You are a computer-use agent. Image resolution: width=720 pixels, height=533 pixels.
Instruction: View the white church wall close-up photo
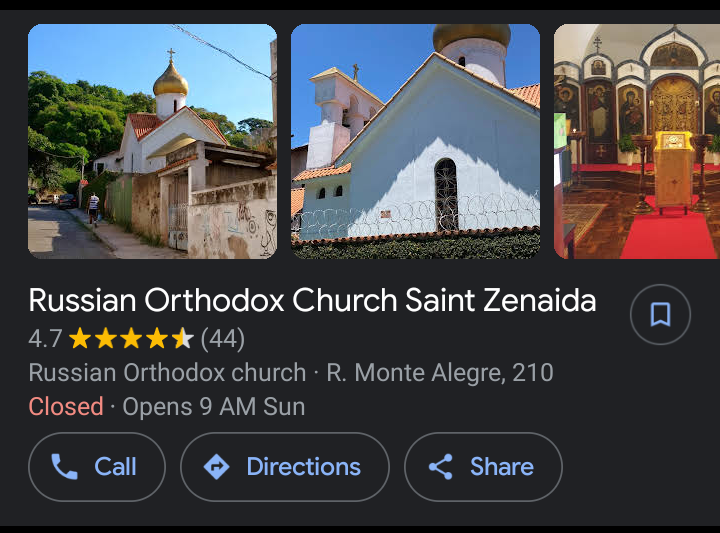pos(415,141)
